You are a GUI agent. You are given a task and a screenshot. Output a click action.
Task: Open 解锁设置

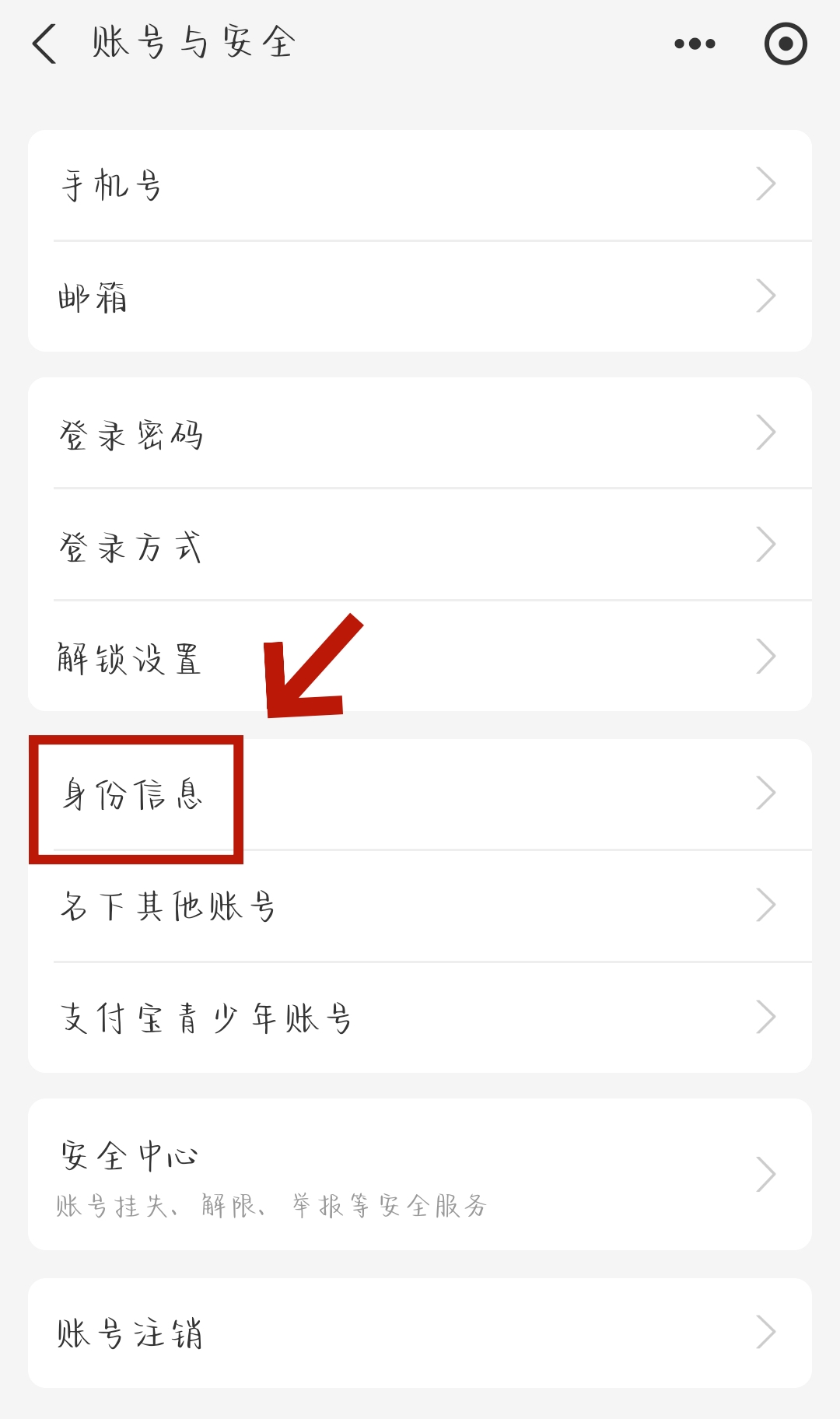420,657
